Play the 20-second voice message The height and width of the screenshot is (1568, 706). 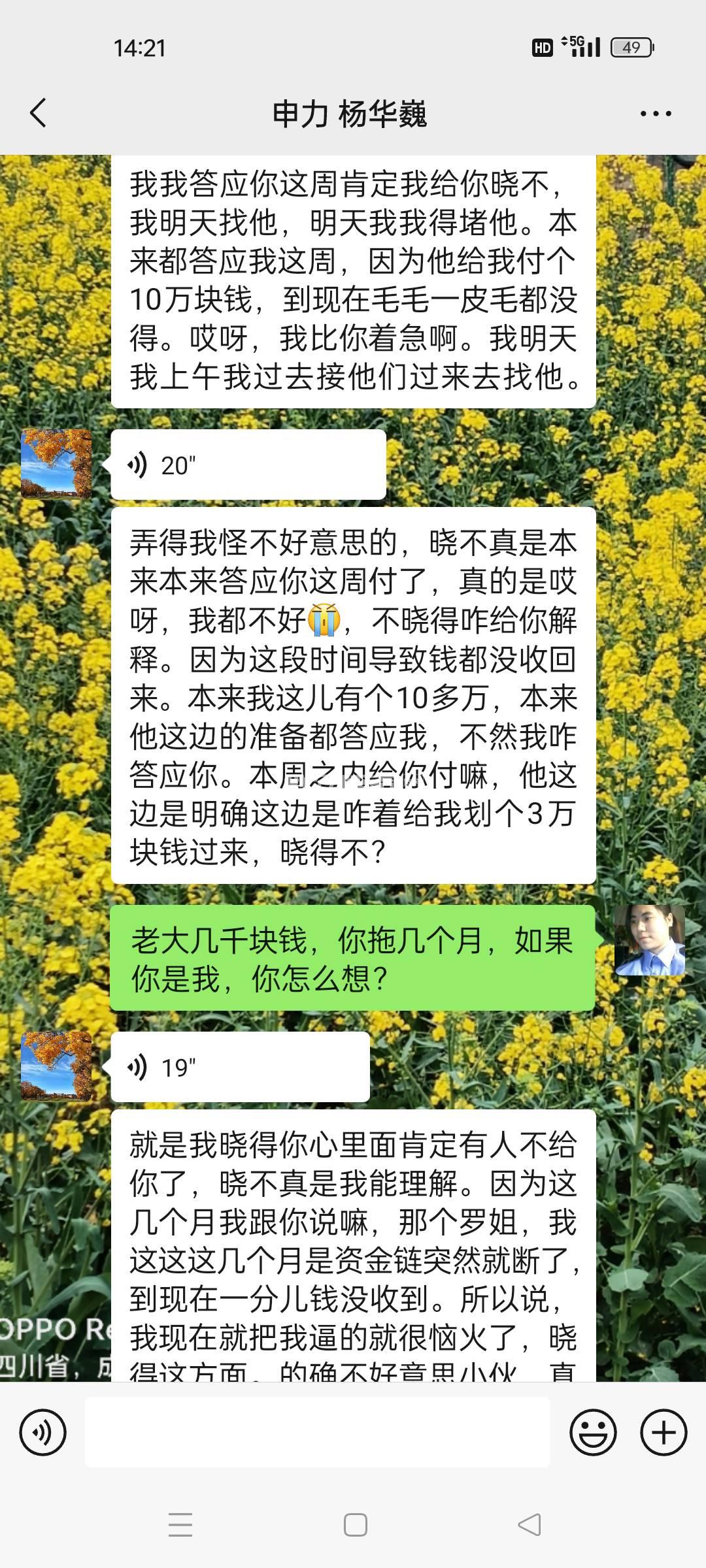(248, 465)
